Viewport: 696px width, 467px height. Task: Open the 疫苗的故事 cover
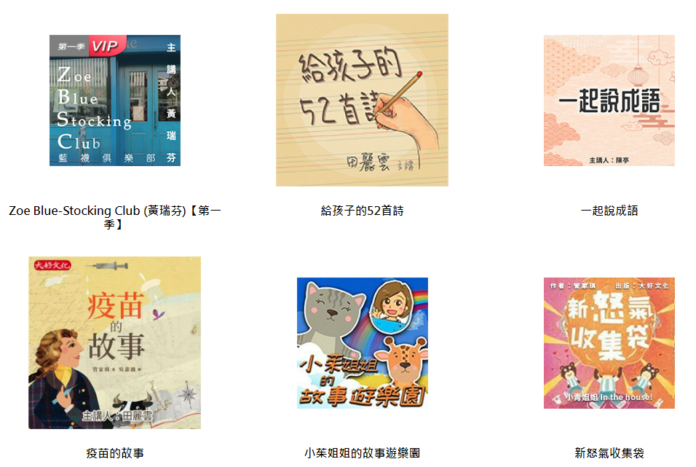point(115,343)
